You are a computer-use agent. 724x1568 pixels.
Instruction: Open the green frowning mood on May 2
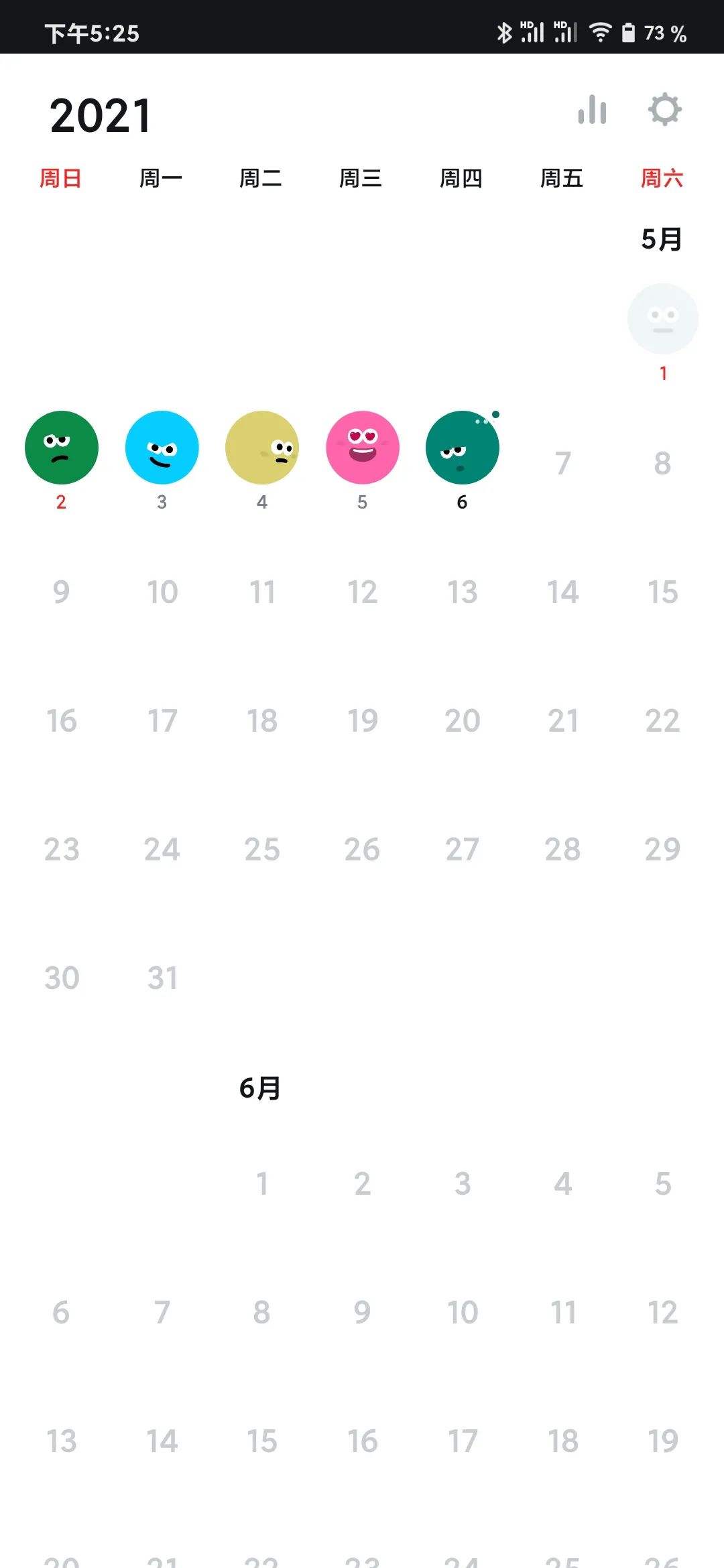click(61, 448)
